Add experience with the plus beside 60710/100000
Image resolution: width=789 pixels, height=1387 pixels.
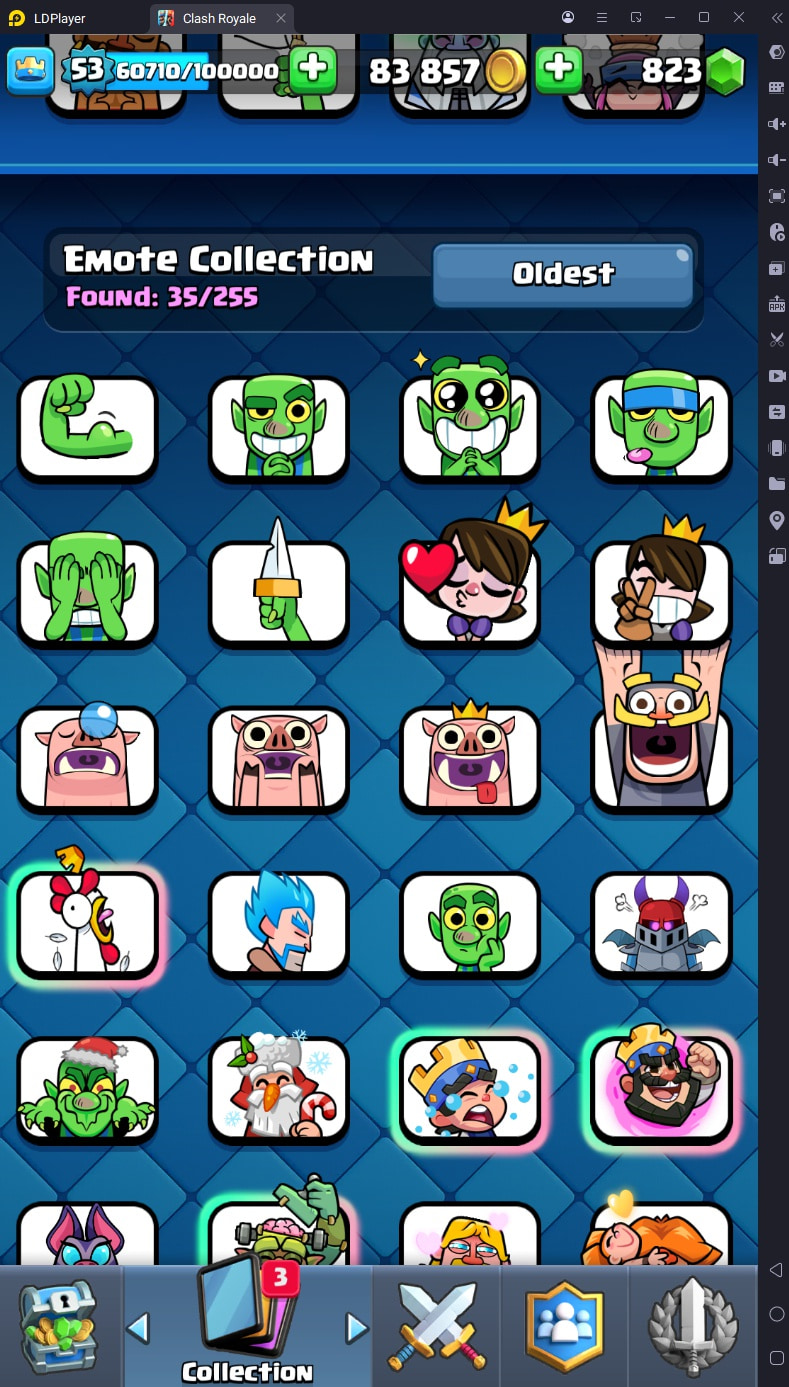coord(313,70)
